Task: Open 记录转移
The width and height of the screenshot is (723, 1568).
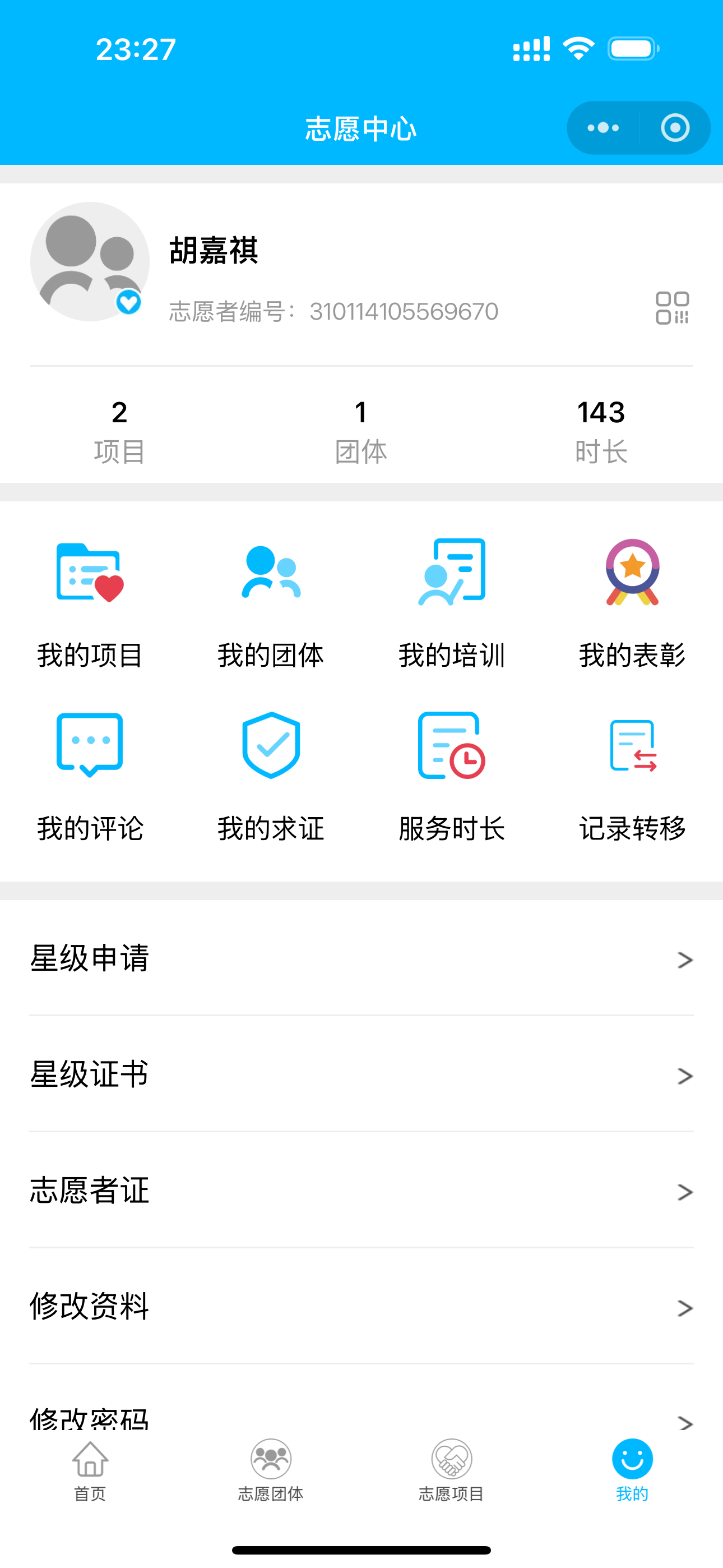Action: pos(632,777)
